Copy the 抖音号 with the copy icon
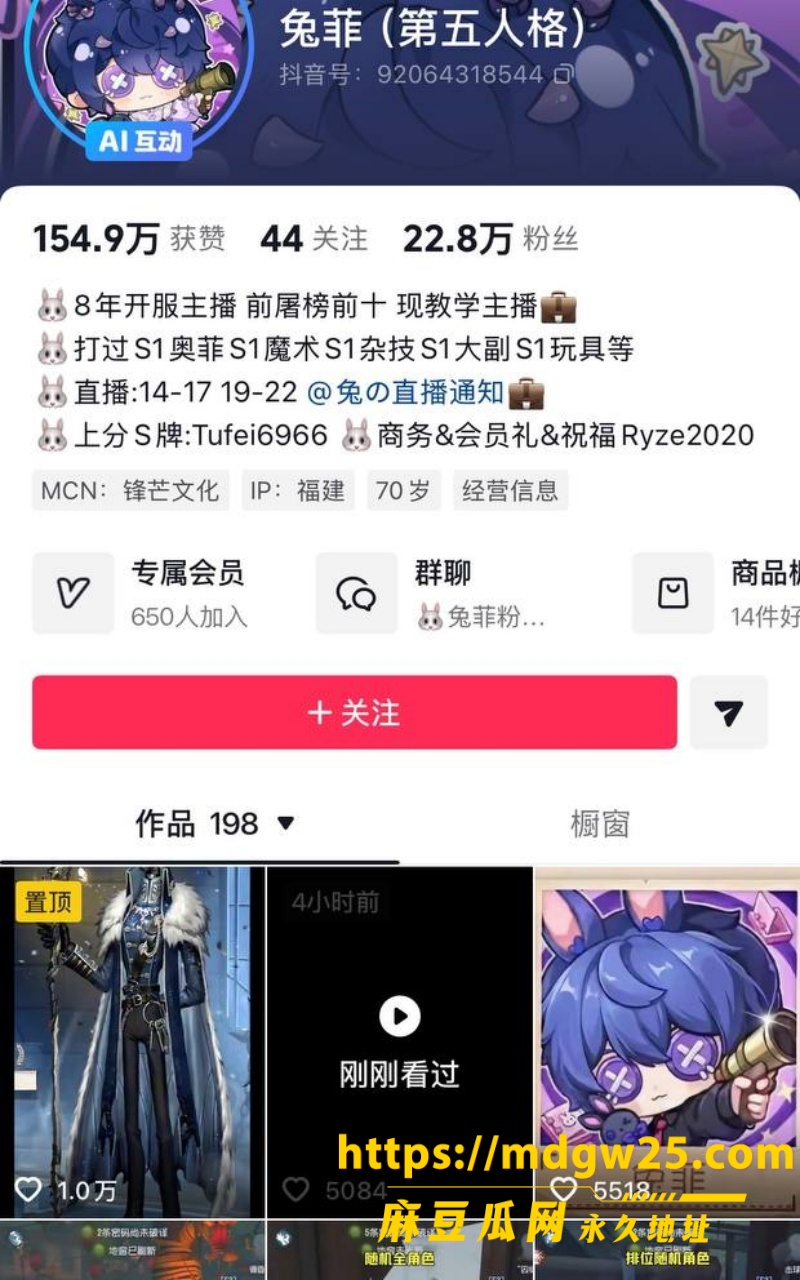The width and height of the screenshot is (800, 1280). click(564, 74)
